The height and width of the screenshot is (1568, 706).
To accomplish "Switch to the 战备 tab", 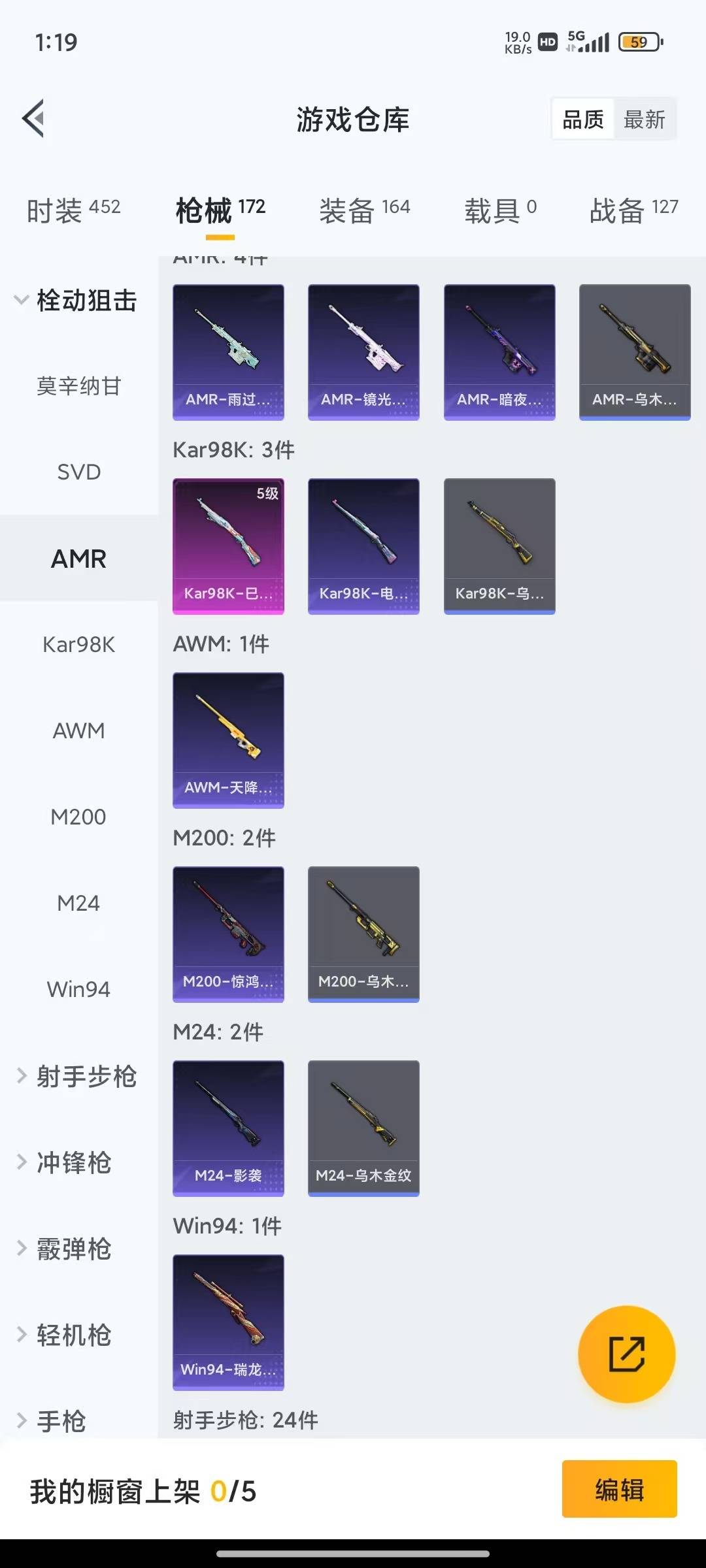I will [631, 208].
